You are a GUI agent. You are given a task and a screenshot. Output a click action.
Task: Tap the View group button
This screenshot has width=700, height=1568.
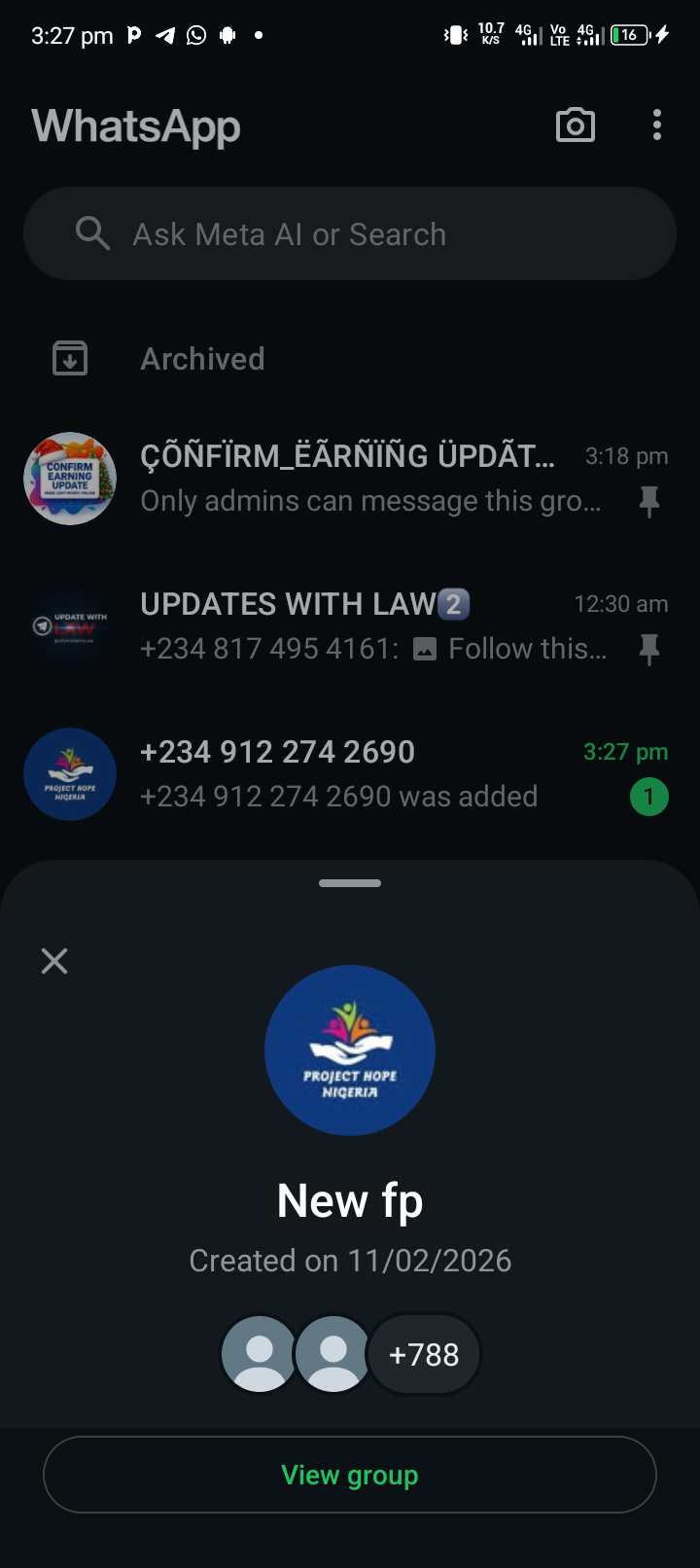(x=350, y=1475)
